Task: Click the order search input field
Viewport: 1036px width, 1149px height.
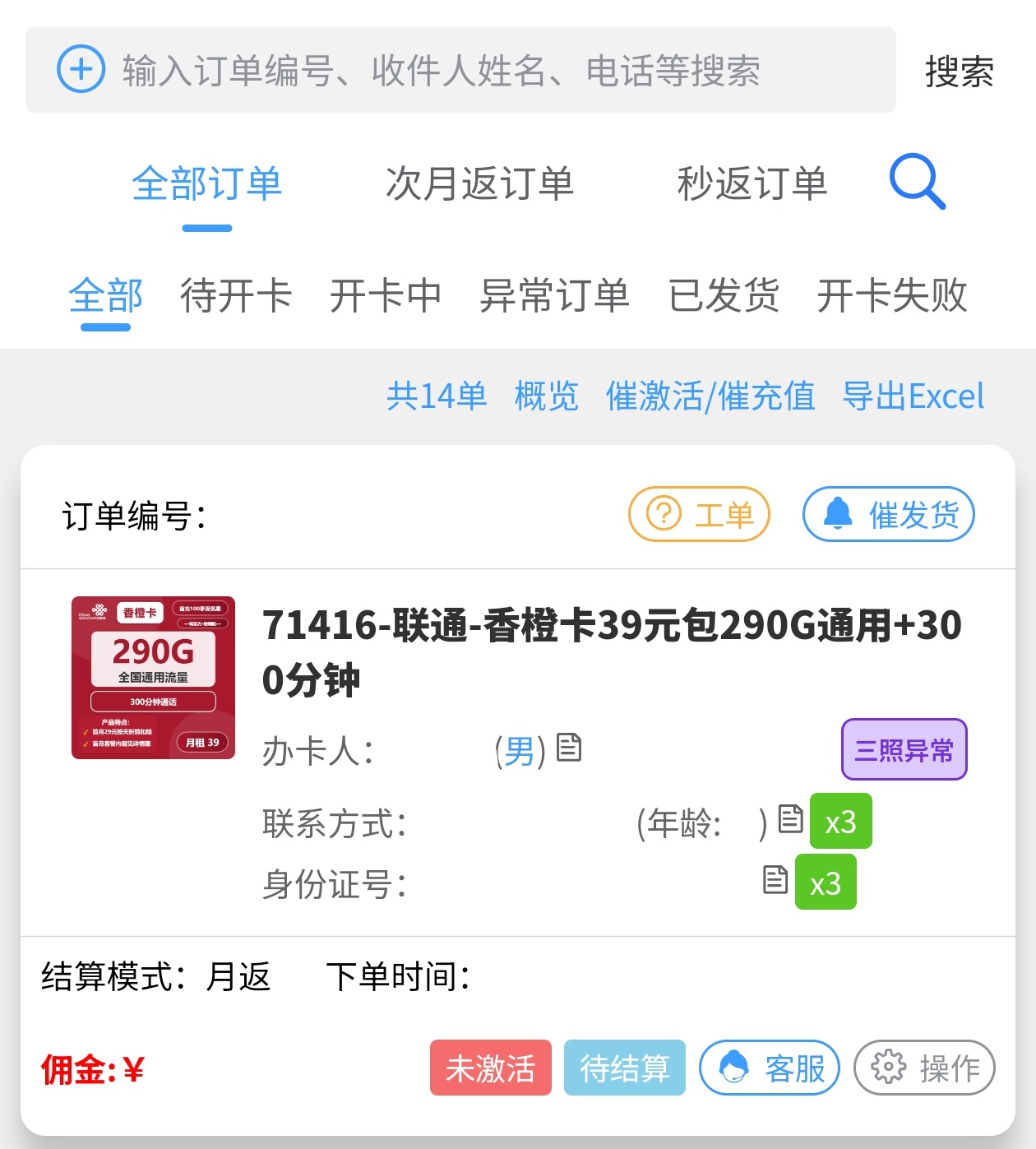Action: 444,70
